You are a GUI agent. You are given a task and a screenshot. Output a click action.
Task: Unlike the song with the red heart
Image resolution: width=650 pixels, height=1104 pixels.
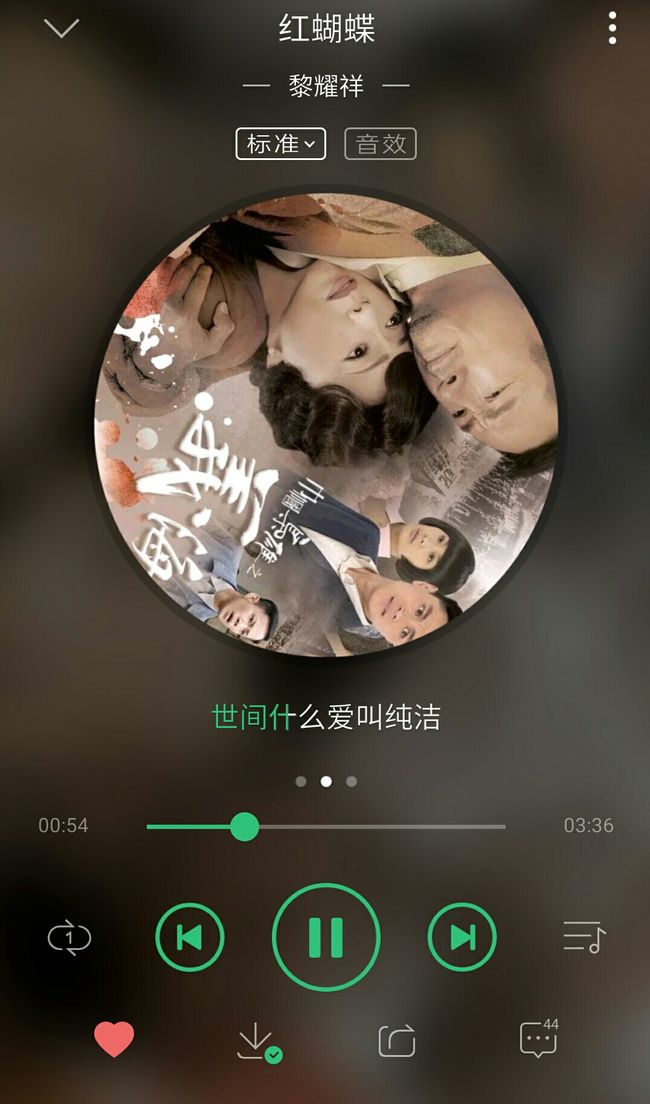[114, 1039]
